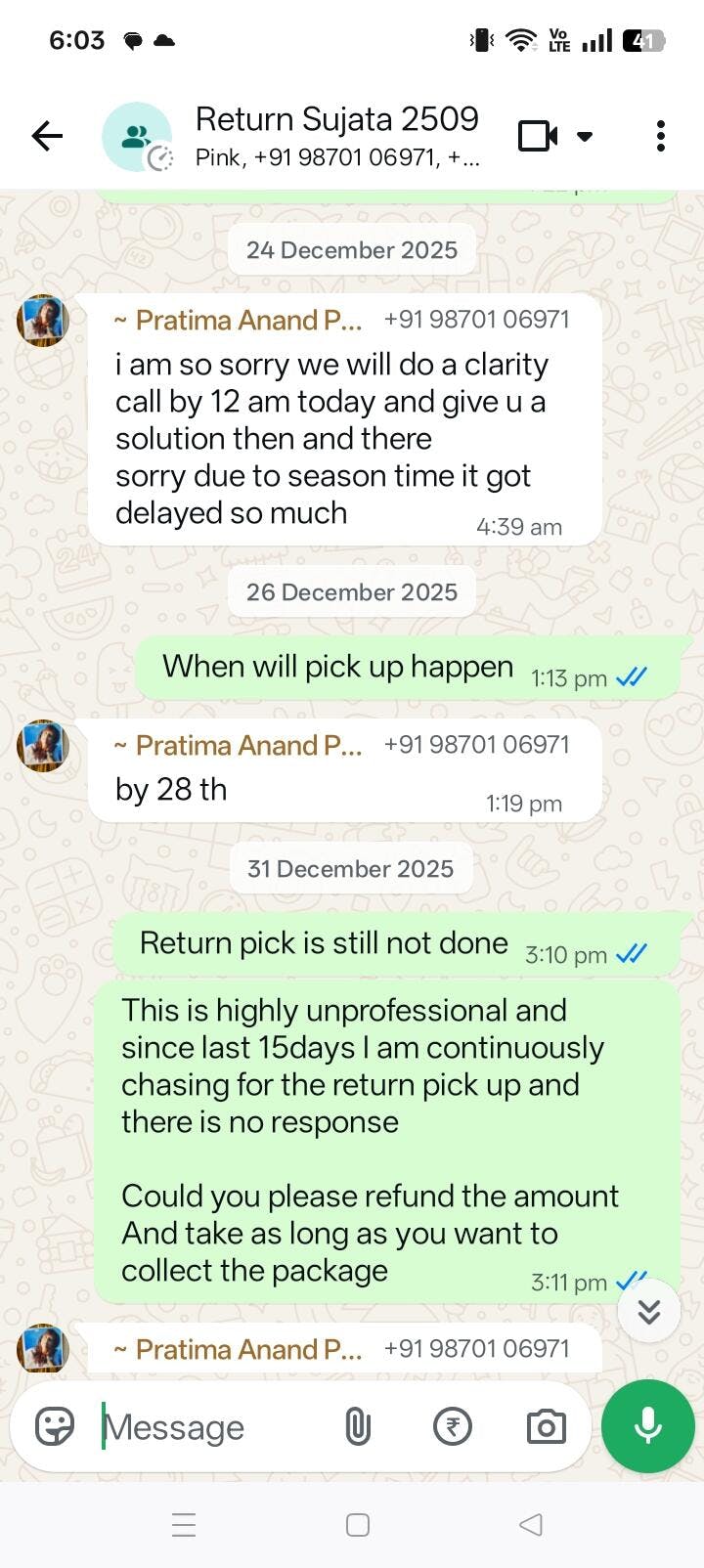Open the call options dropdown arrow
Viewport: 704px width, 1568px height.
coord(585,136)
